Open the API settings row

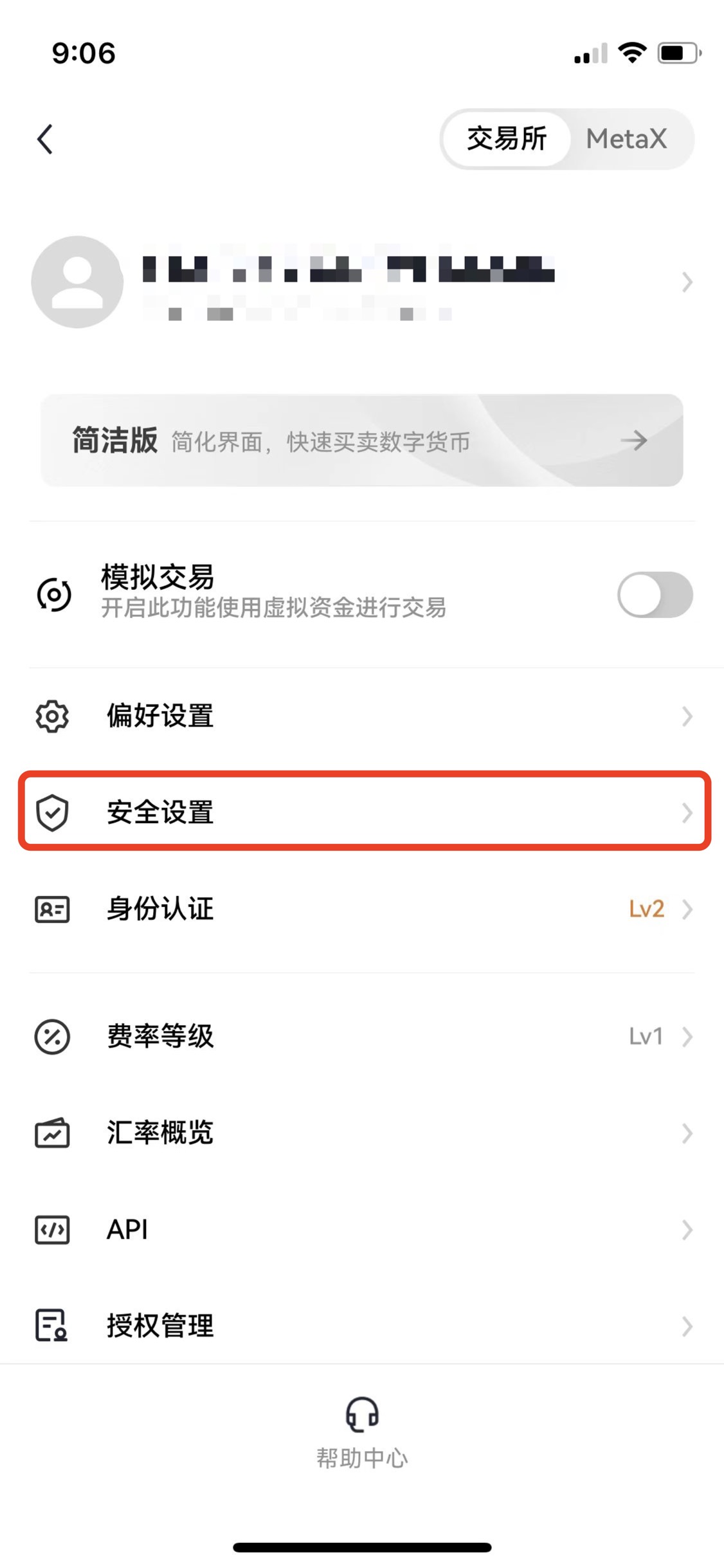point(362,1229)
